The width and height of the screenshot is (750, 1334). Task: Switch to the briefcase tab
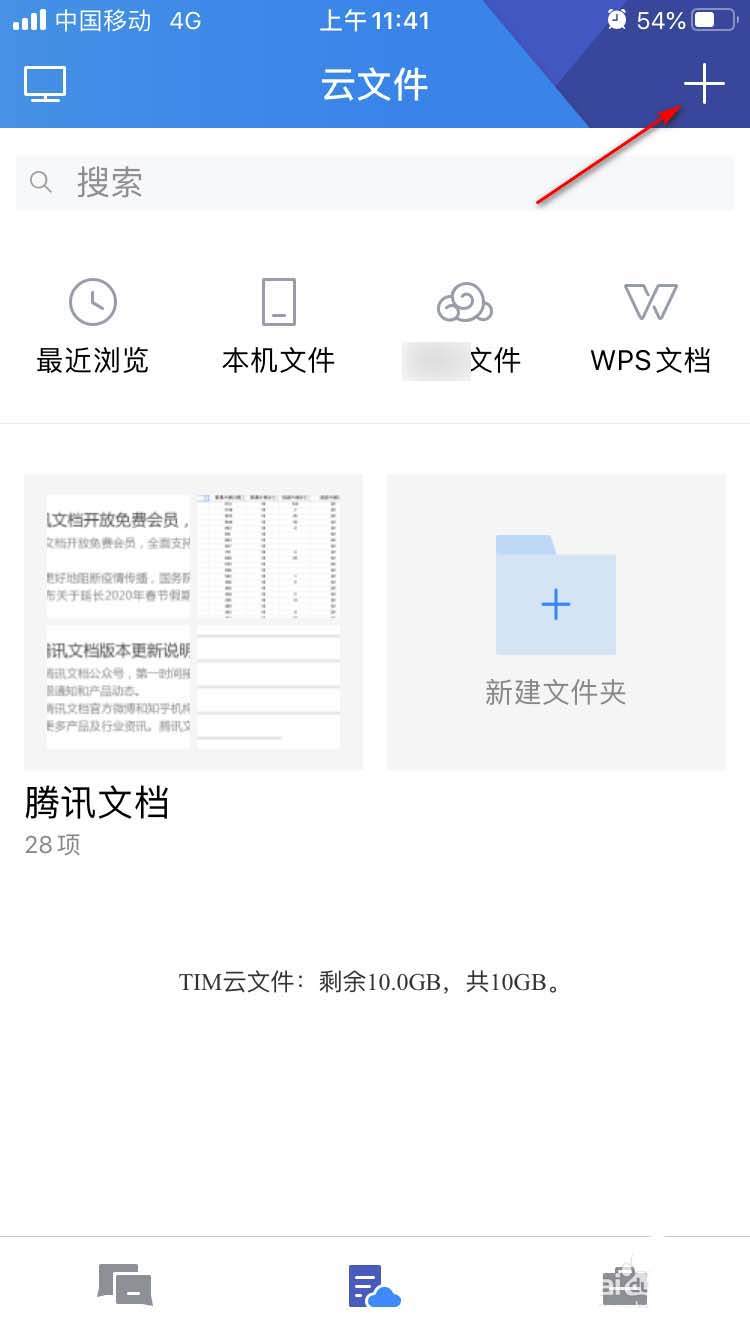tap(626, 1285)
